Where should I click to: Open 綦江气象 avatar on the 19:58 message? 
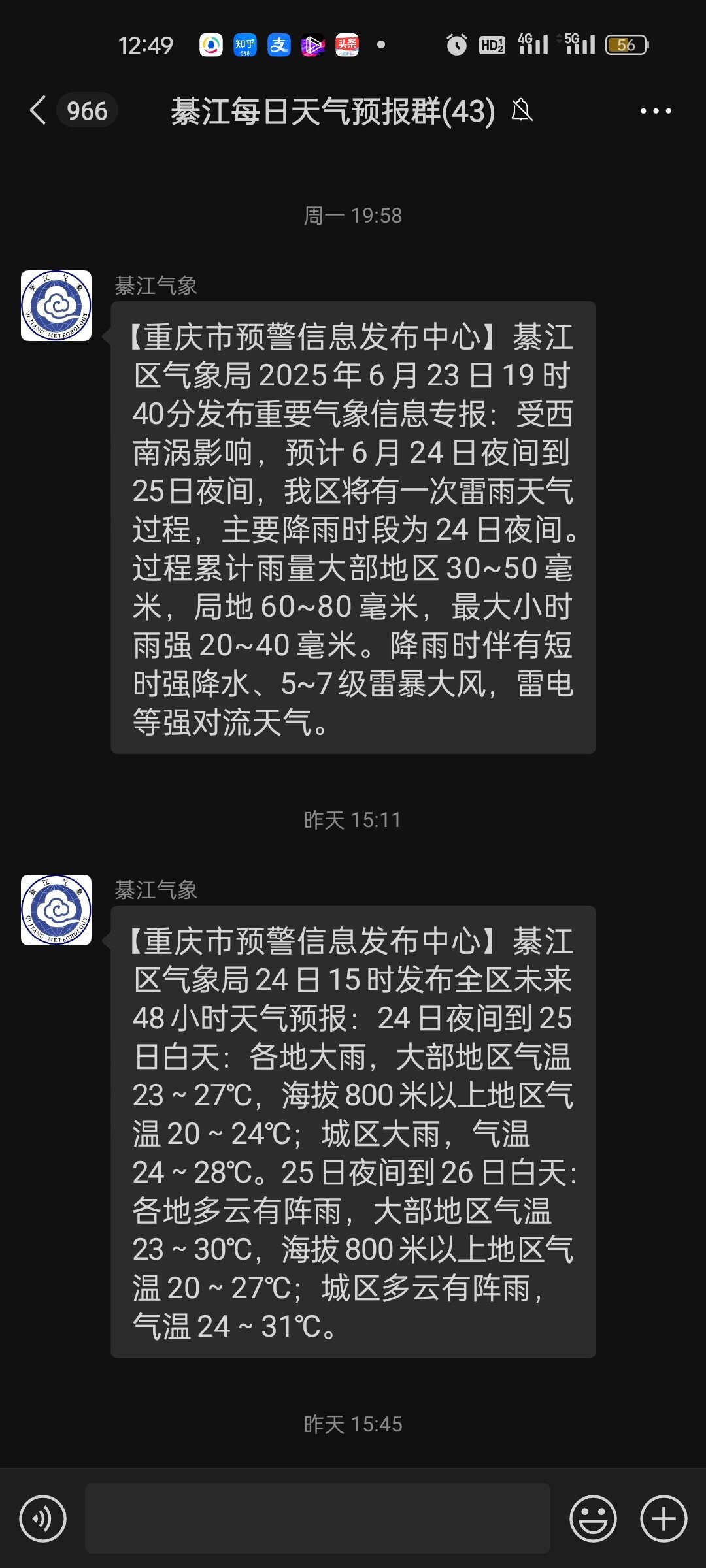pos(56,306)
